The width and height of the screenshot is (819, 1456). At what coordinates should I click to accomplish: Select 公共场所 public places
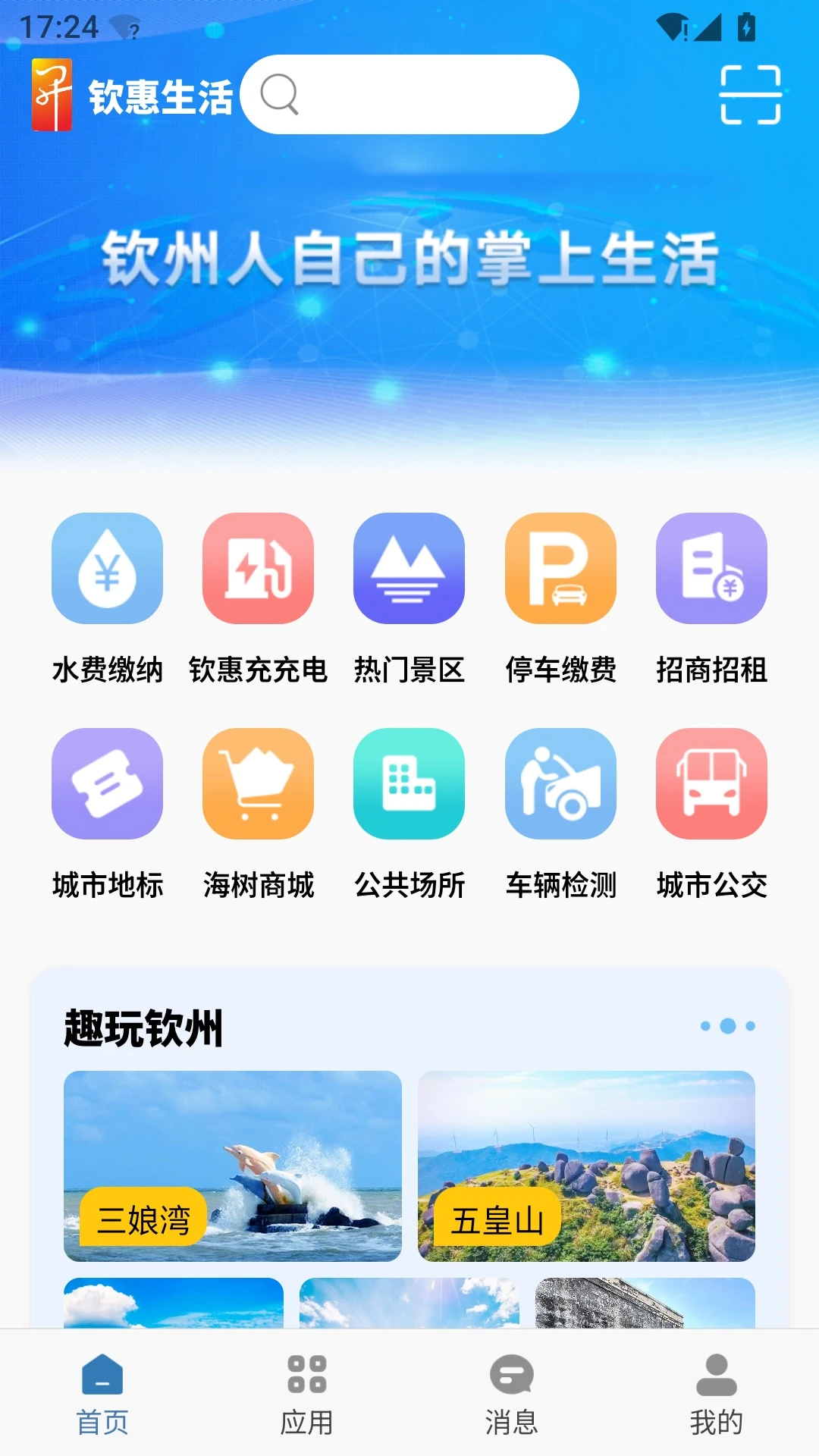[409, 784]
